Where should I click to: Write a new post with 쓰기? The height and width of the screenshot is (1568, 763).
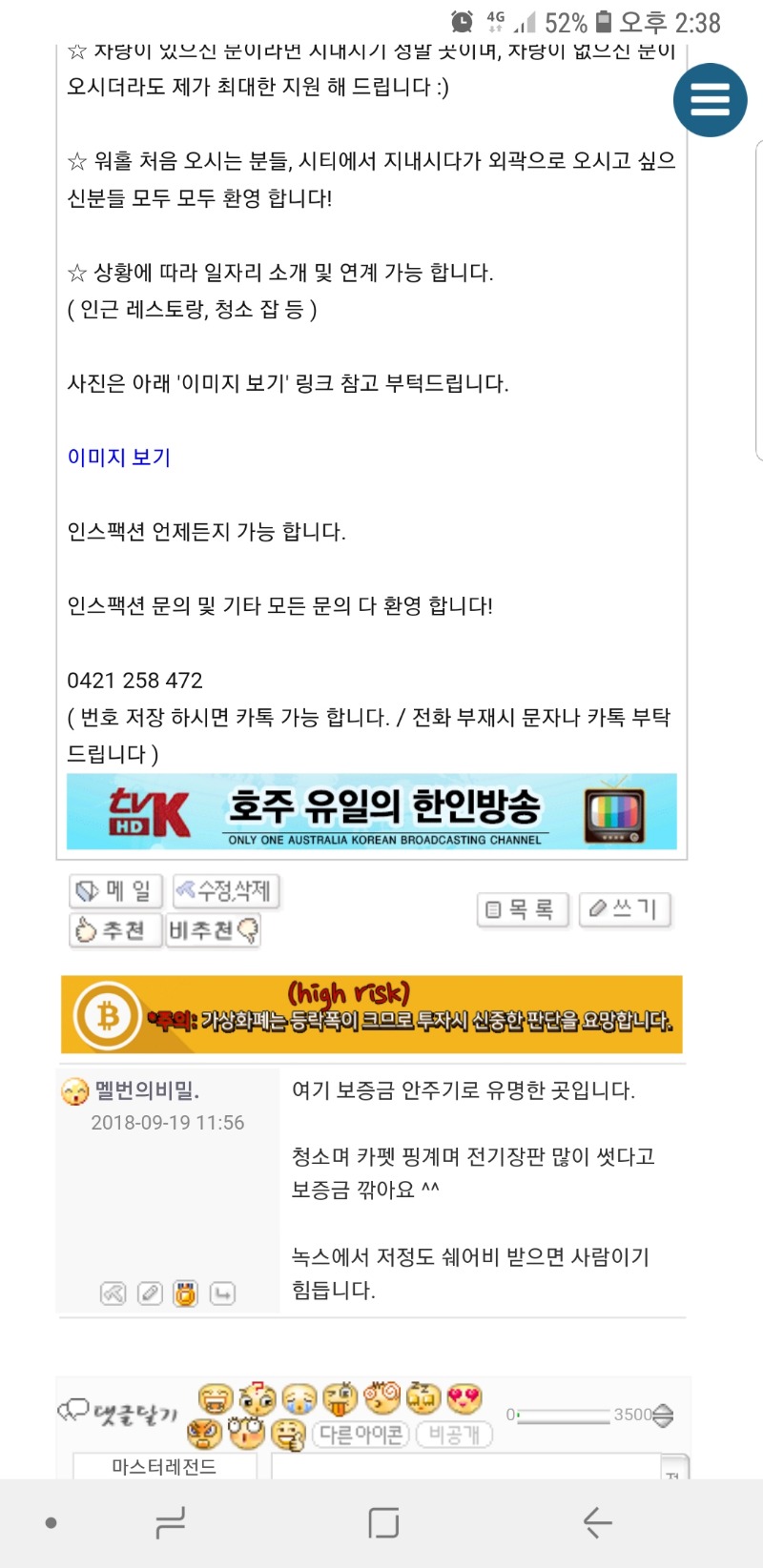(x=625, y=909)
